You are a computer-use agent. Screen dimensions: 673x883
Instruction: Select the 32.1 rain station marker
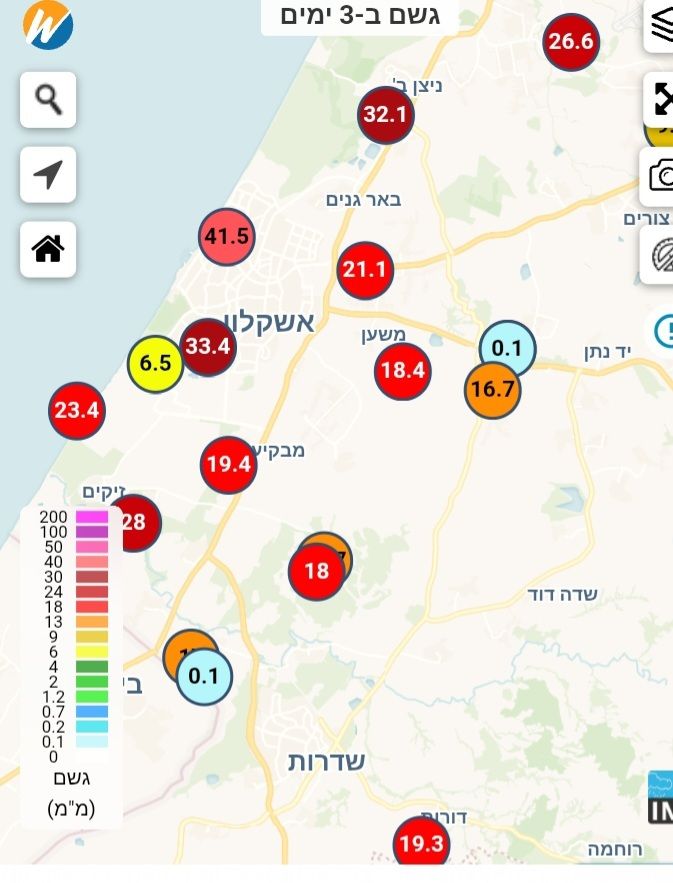(x=386, y=115)
